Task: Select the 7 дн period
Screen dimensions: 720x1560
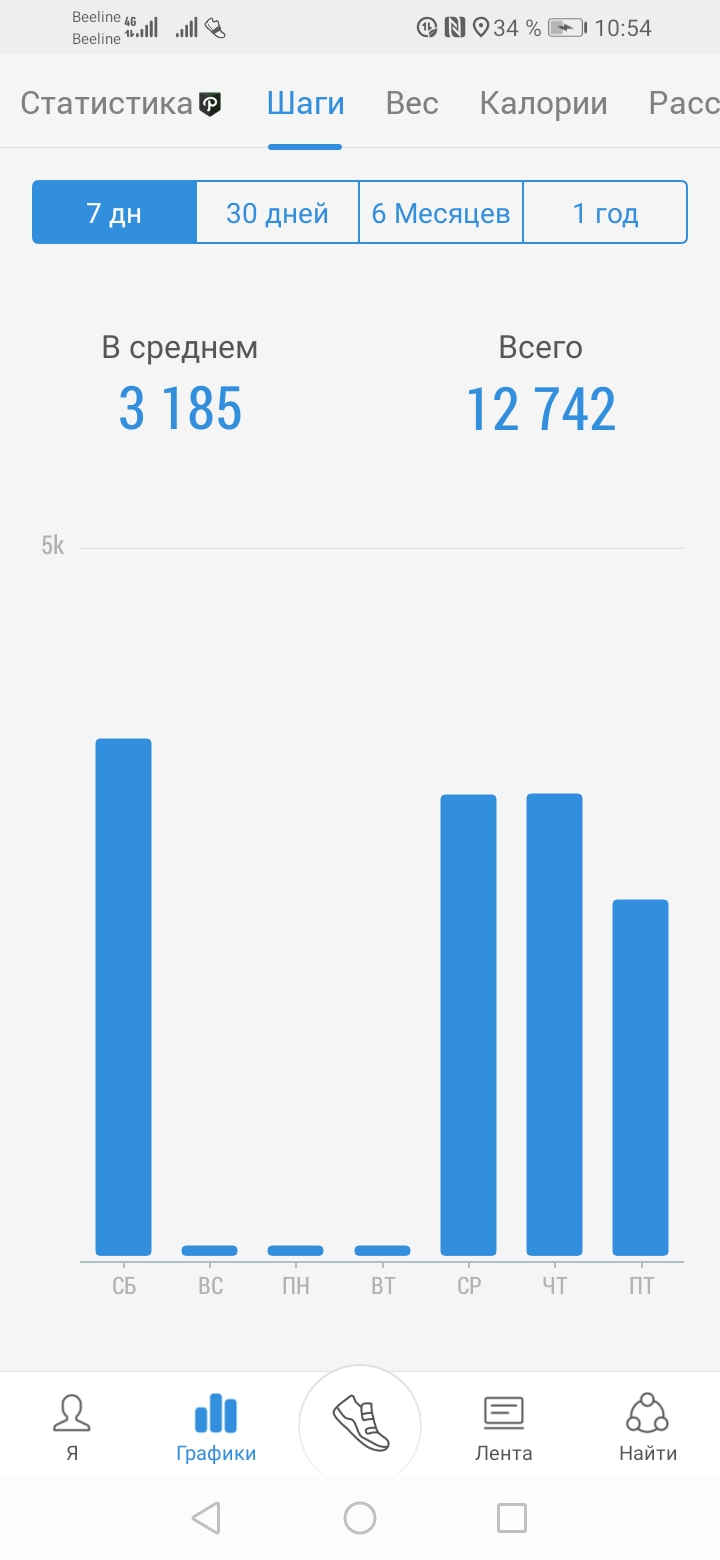Action: (114, 212)
